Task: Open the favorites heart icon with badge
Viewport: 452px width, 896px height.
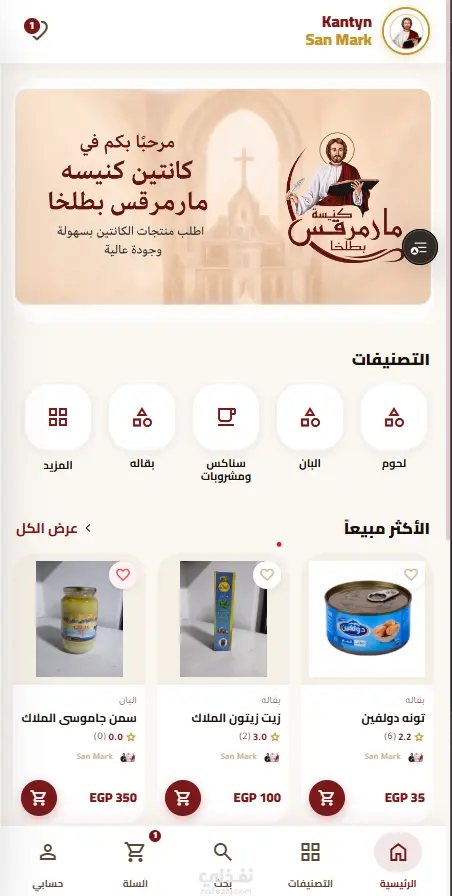Action: tap(36, 29)
